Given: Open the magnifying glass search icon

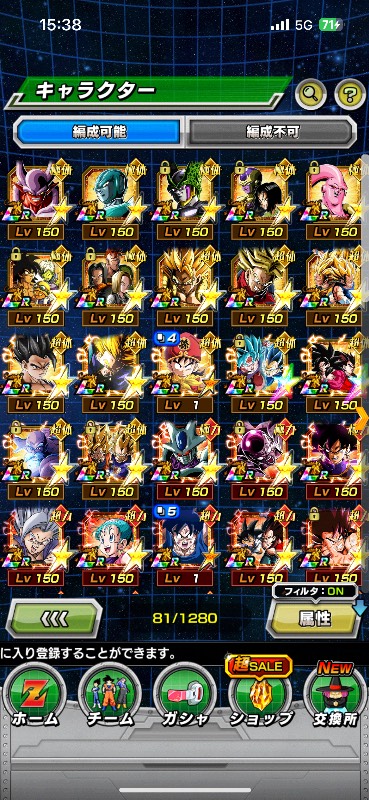Looking at the screenshot, I should (x=310, y=93).
